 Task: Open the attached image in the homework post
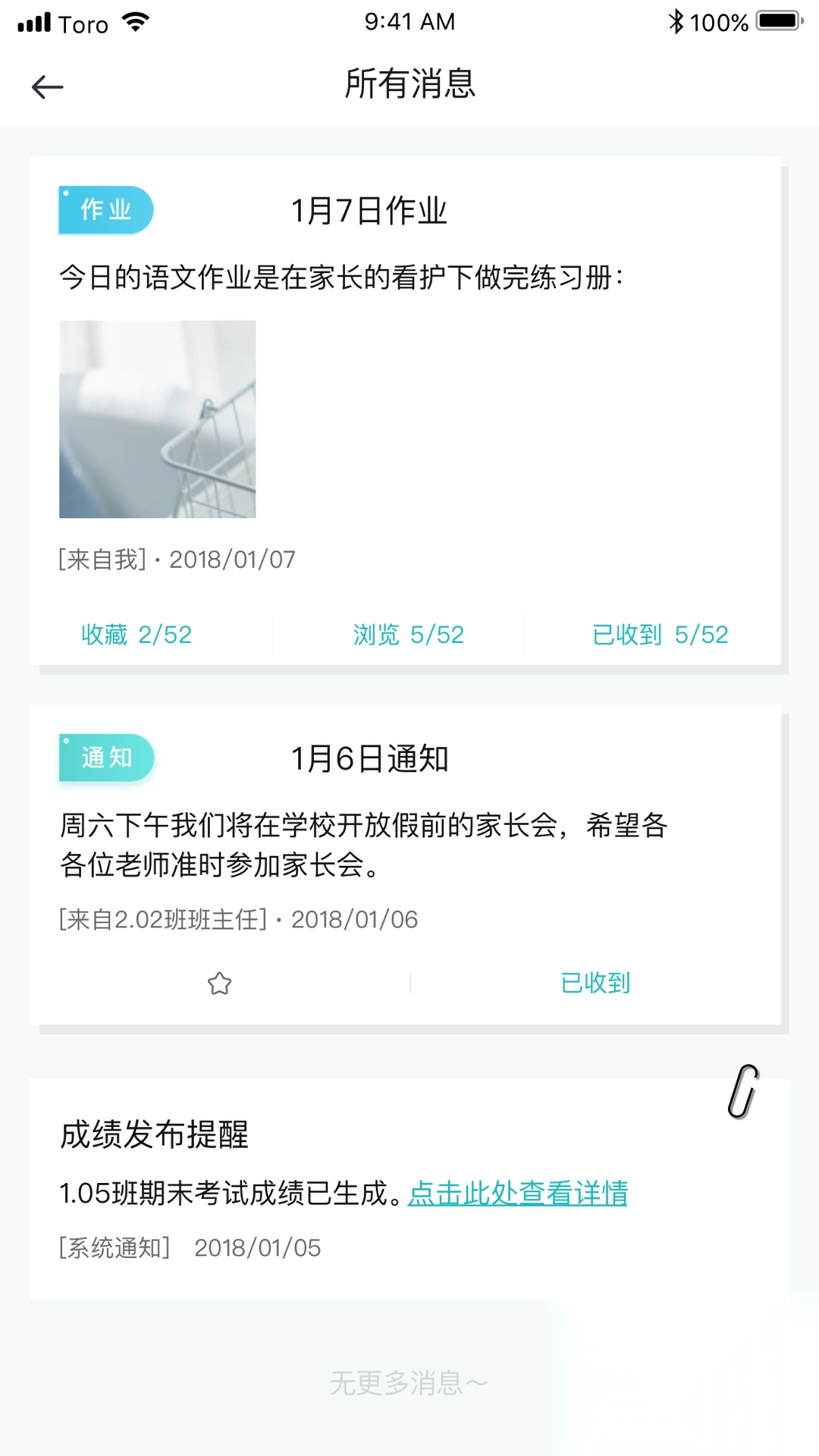point(158,419)
